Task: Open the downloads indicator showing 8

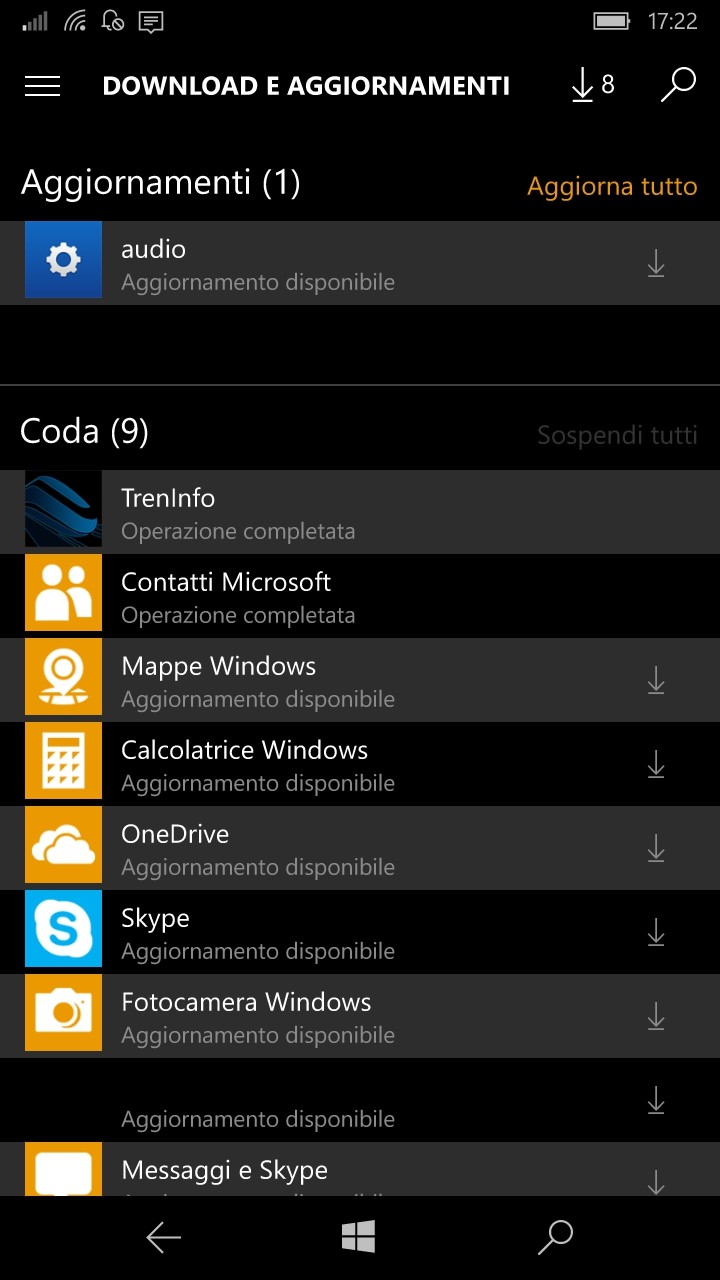Action: [x=592, y=86]
